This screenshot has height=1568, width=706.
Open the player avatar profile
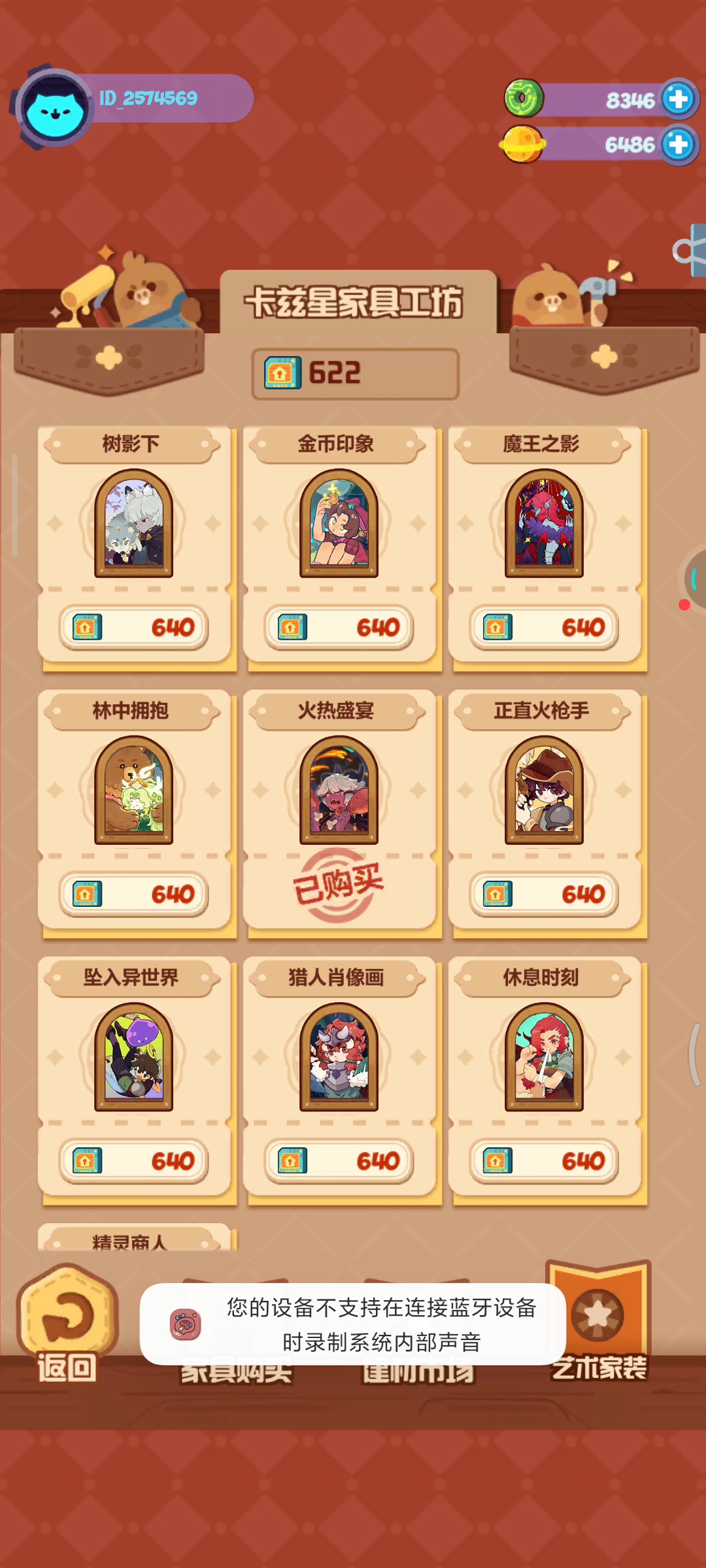pyautogui.click(x=56, y=109)
